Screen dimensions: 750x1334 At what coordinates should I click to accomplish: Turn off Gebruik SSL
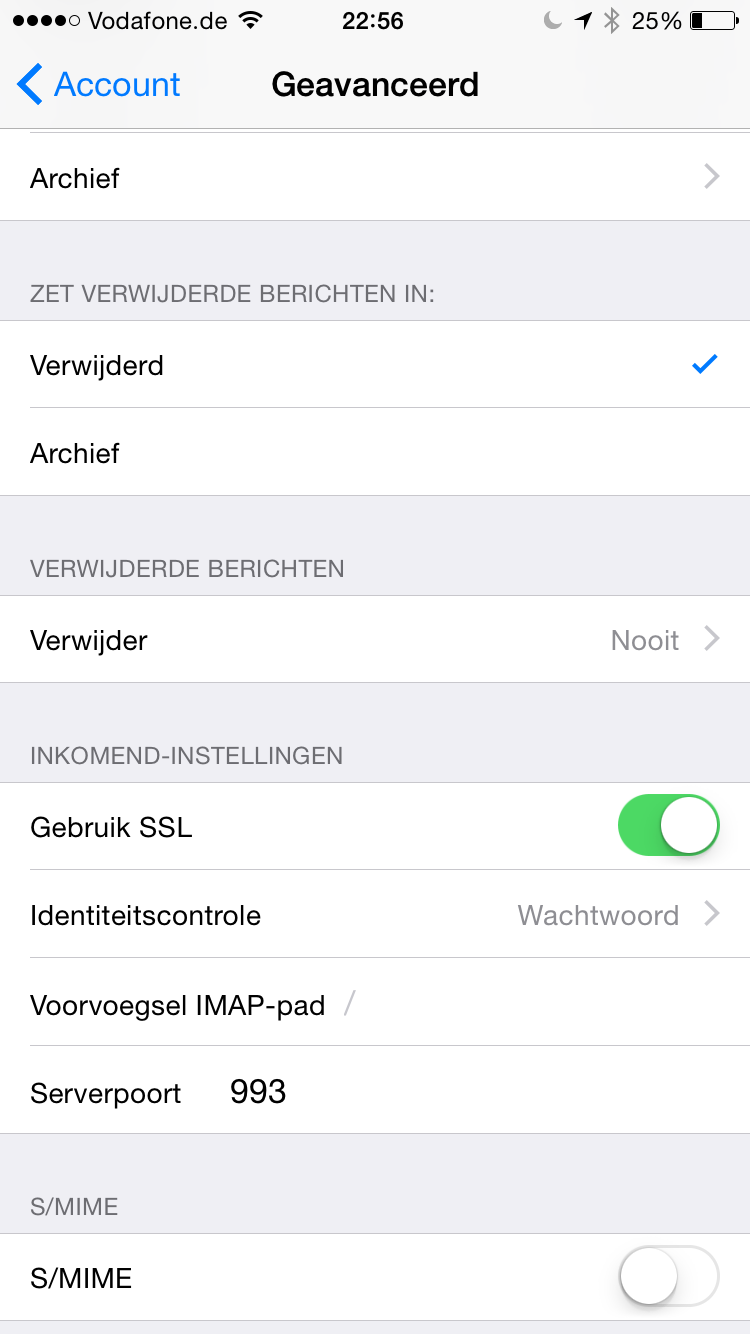coord(669,826)
